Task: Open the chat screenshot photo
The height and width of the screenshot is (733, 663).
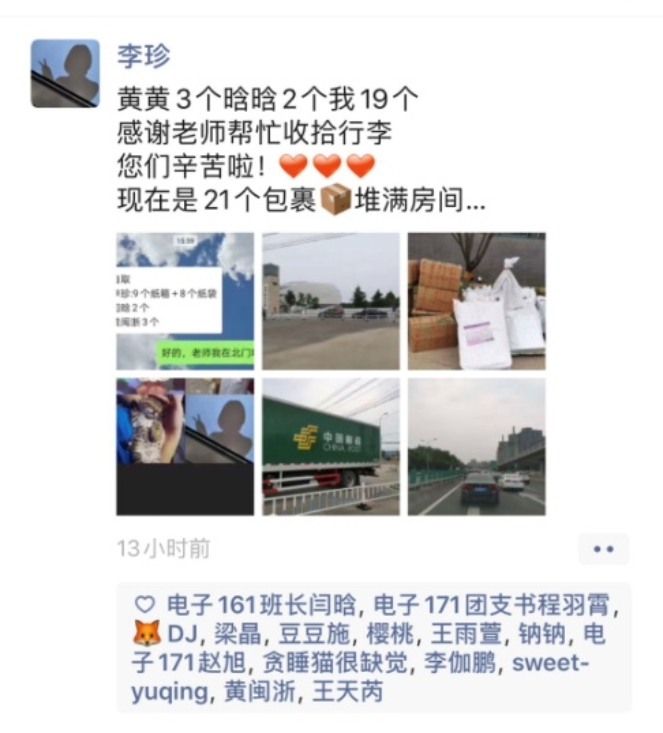Action: pos(185,302)
